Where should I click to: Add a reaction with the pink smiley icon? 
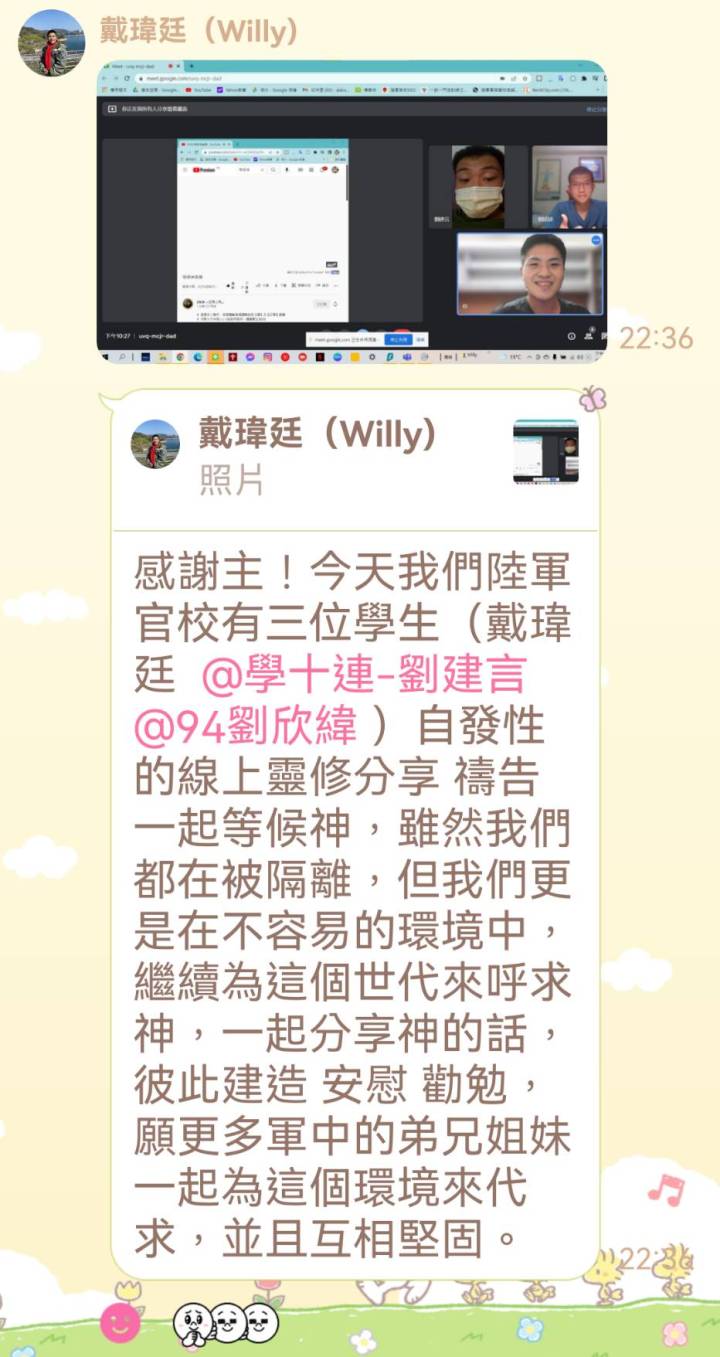click(120, 1324)
